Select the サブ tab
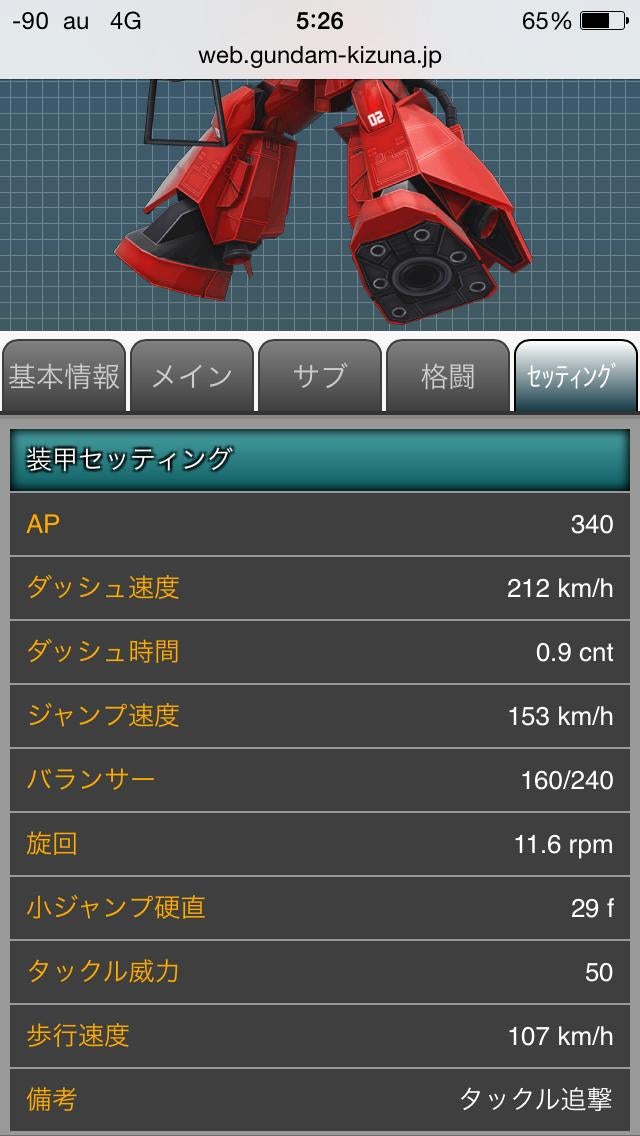640x1136 pixels. point(320,376)
